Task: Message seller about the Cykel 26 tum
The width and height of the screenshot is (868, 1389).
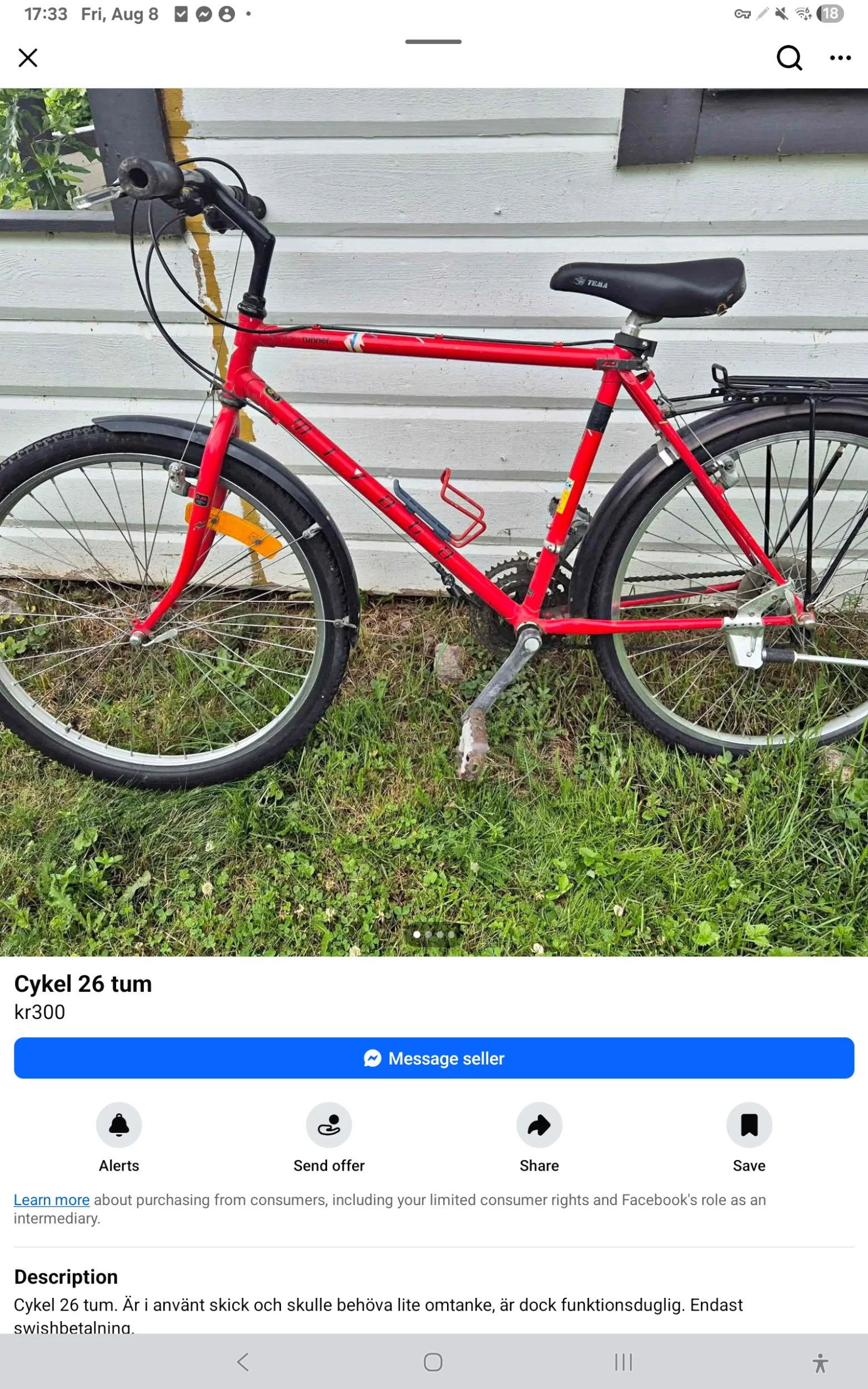Action: pyautogui.click(x=434, y=1058)
